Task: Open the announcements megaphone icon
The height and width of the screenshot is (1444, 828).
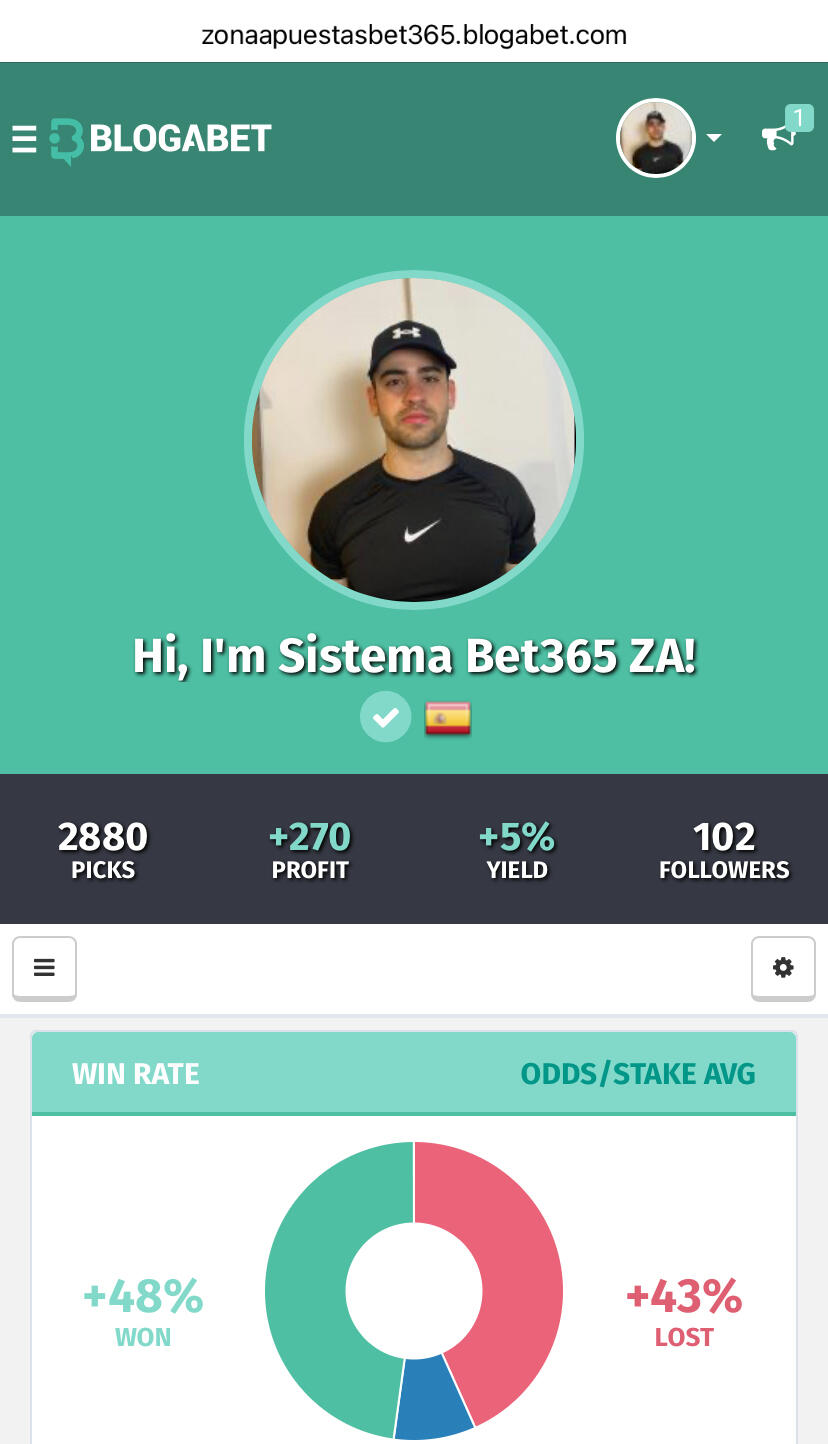Action: pos(779,136)
